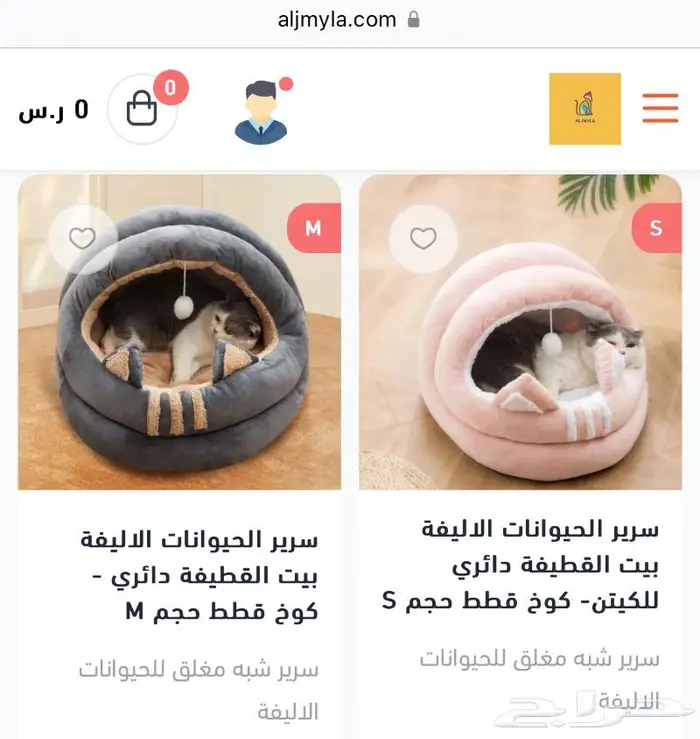
Task: Open the gray size M cat bed product
Action: coord(180,335)
